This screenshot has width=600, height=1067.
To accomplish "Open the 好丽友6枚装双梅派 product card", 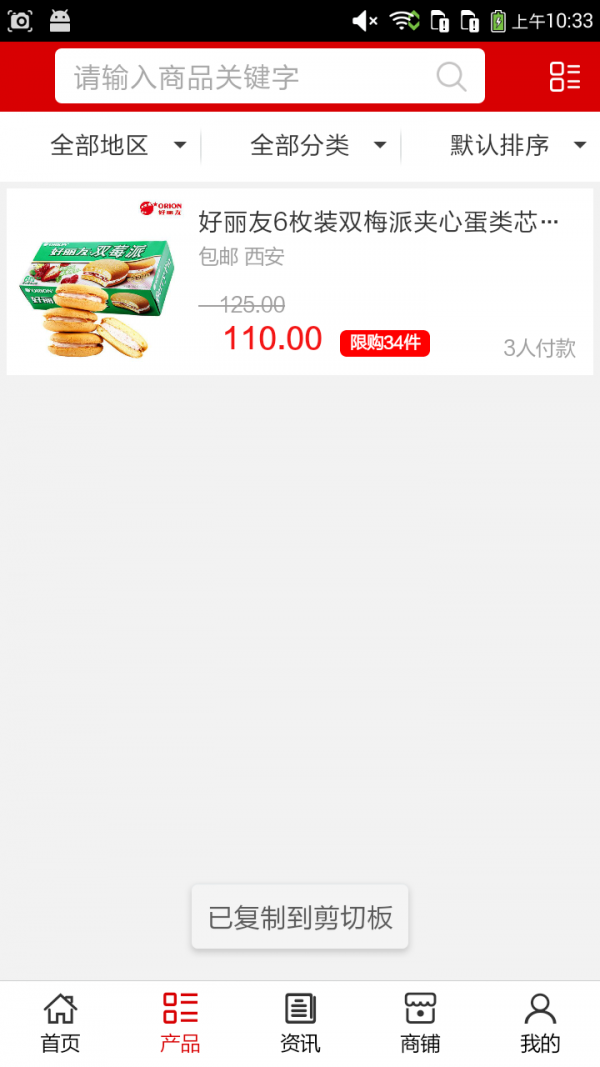I will (x=300, y=282).
